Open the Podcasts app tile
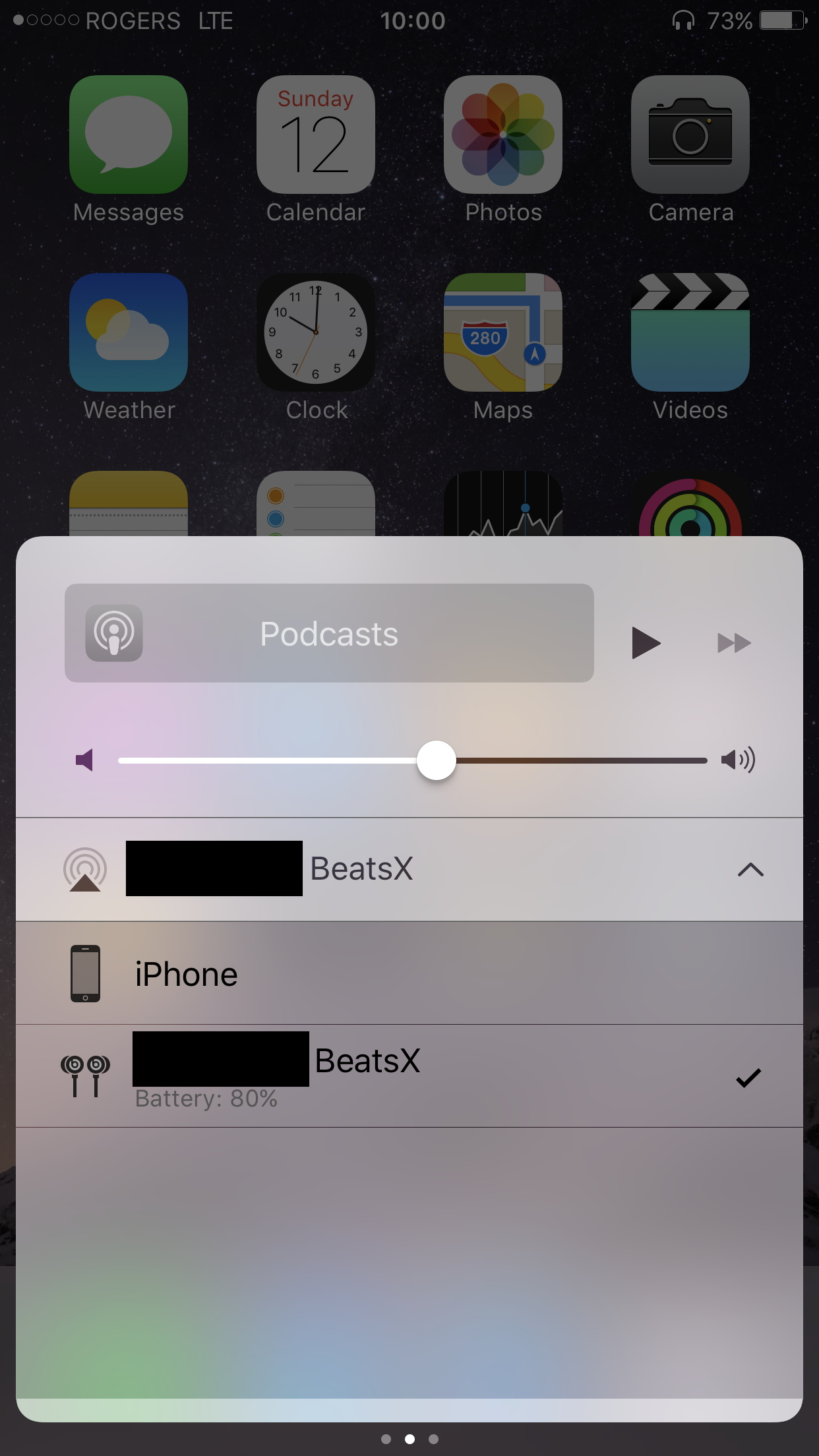The image size is (819, 1456). (328, 633)
